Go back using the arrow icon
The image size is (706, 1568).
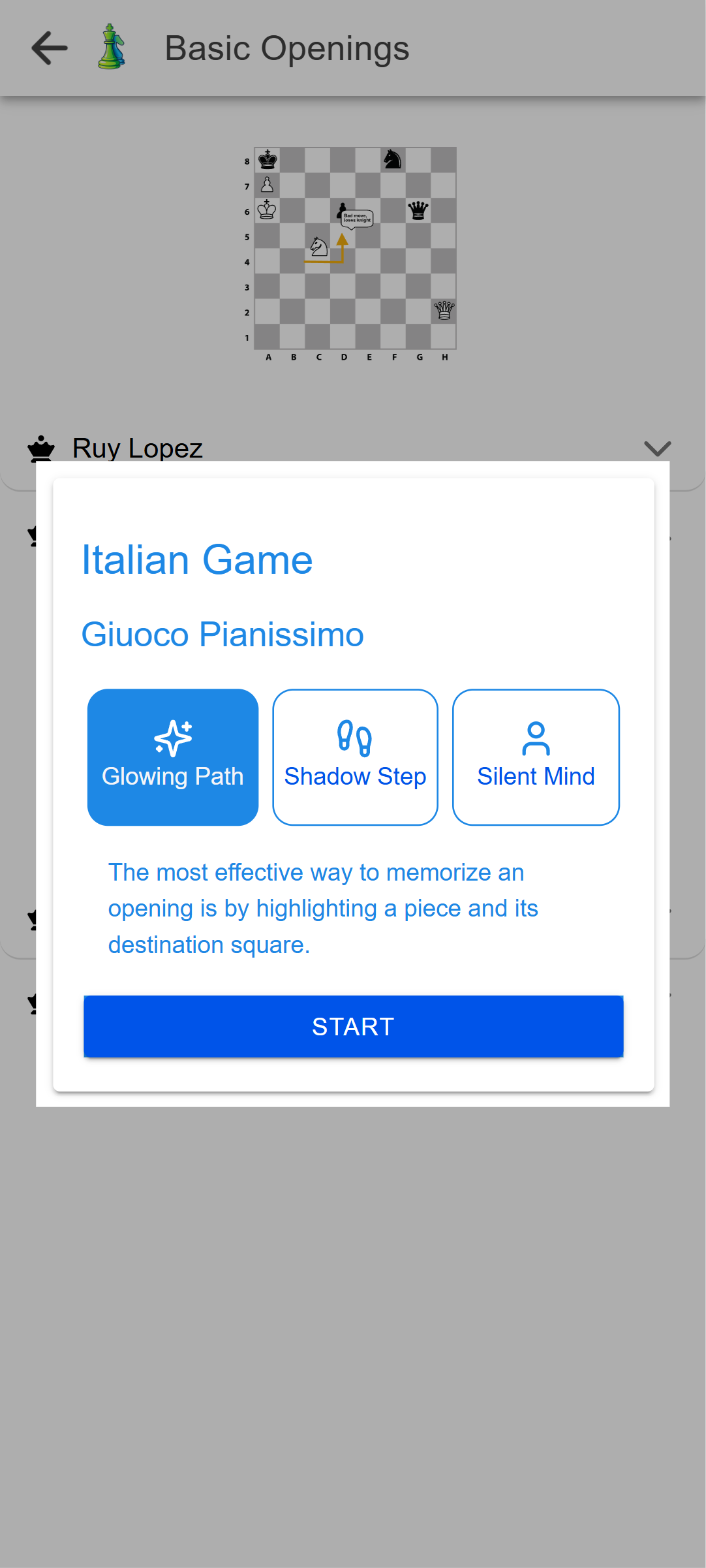50,48
